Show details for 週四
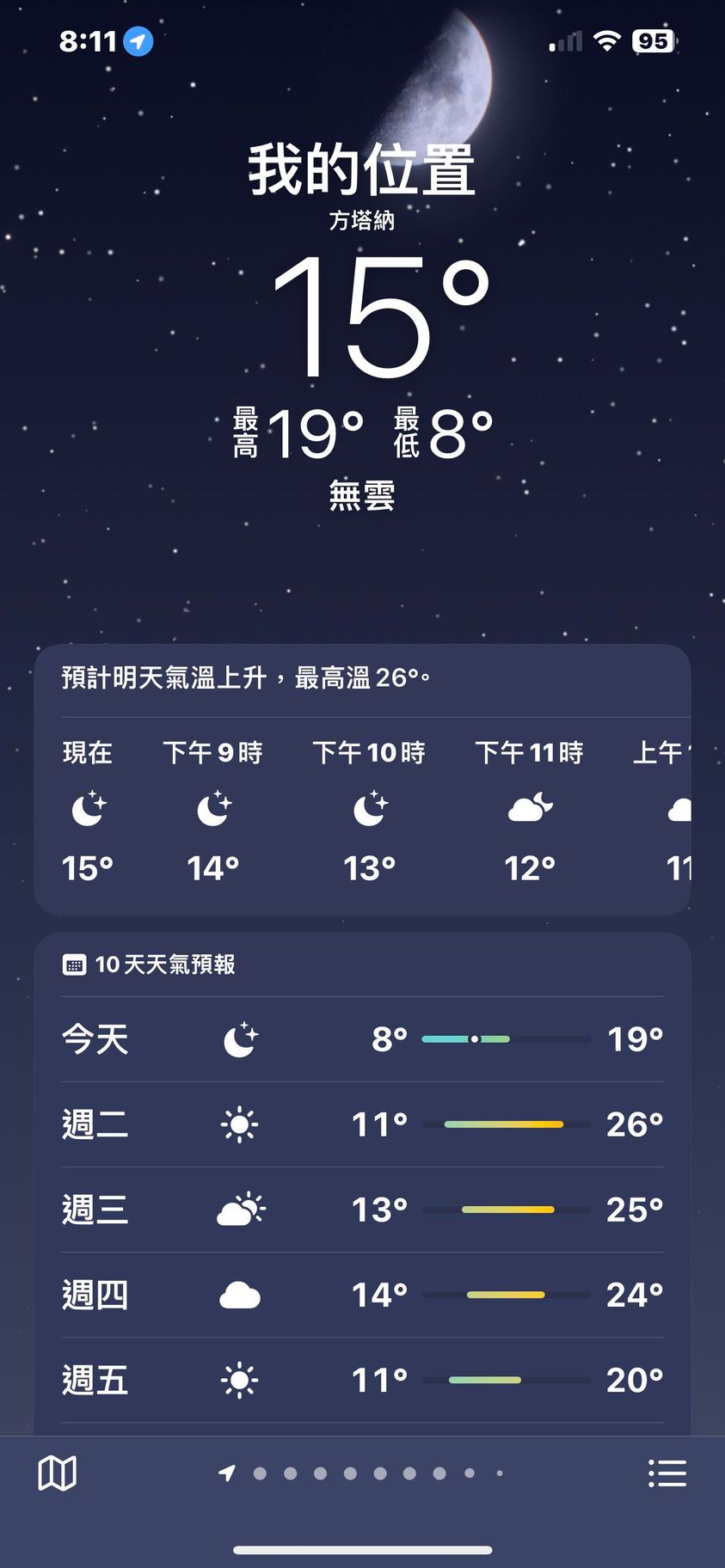 (x=362, y=1295)
